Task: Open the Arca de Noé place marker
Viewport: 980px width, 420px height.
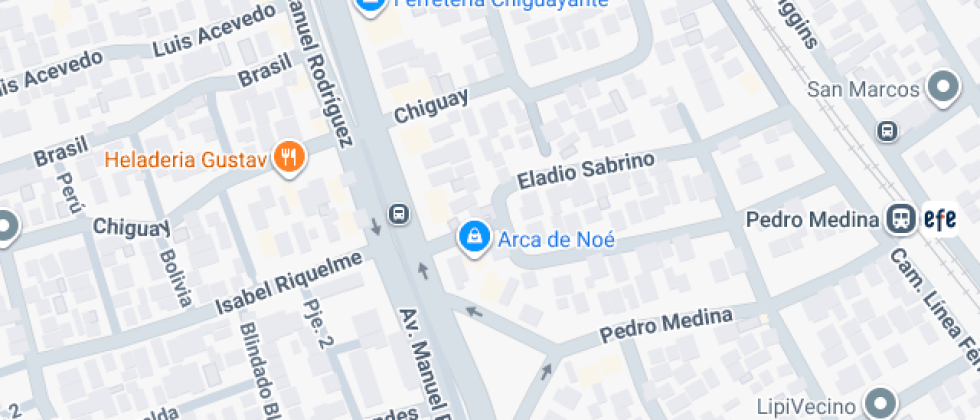Action: pyautogui.click(x=472, y=237)
